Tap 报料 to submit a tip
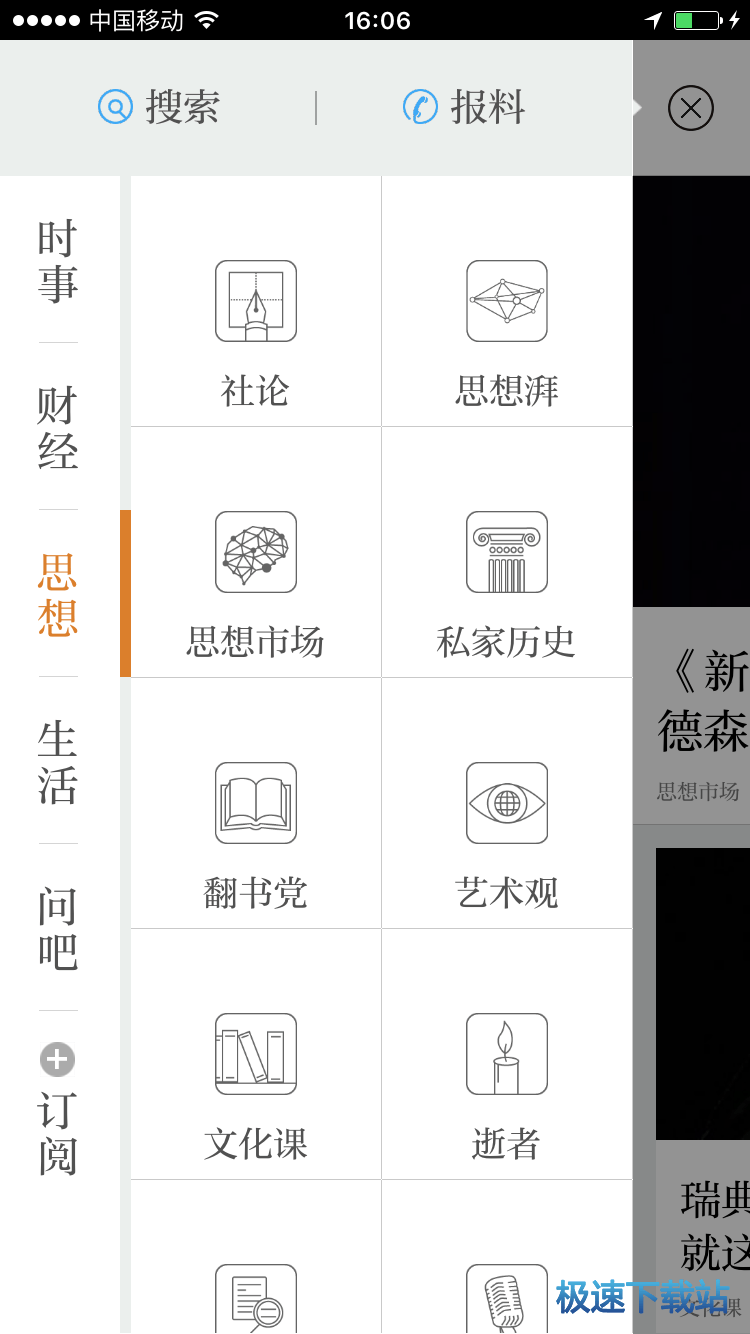The height and width of the screenshot is (1334, 750). 464,107
